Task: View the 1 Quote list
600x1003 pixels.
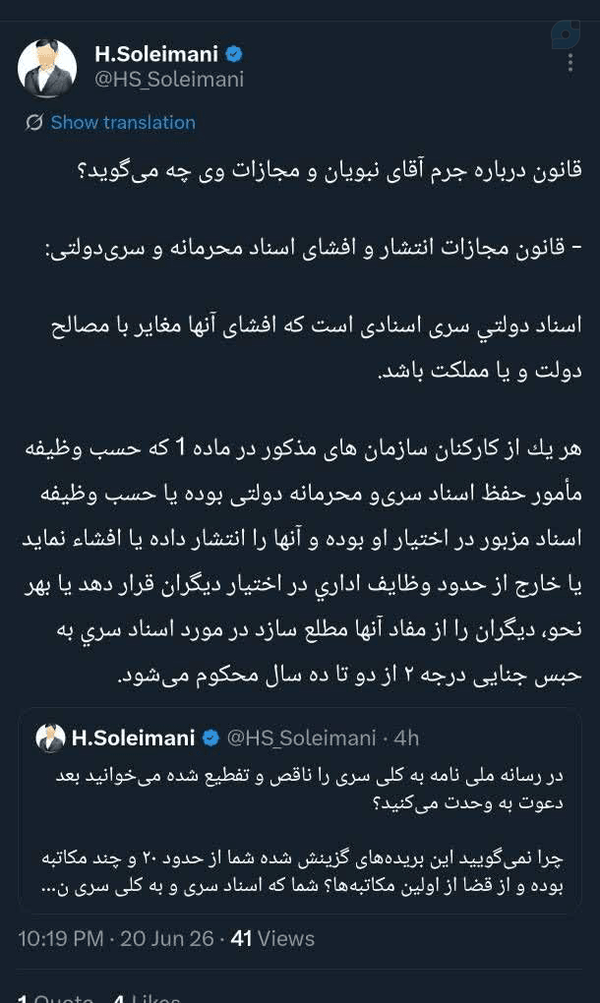Action: (56, 997)
